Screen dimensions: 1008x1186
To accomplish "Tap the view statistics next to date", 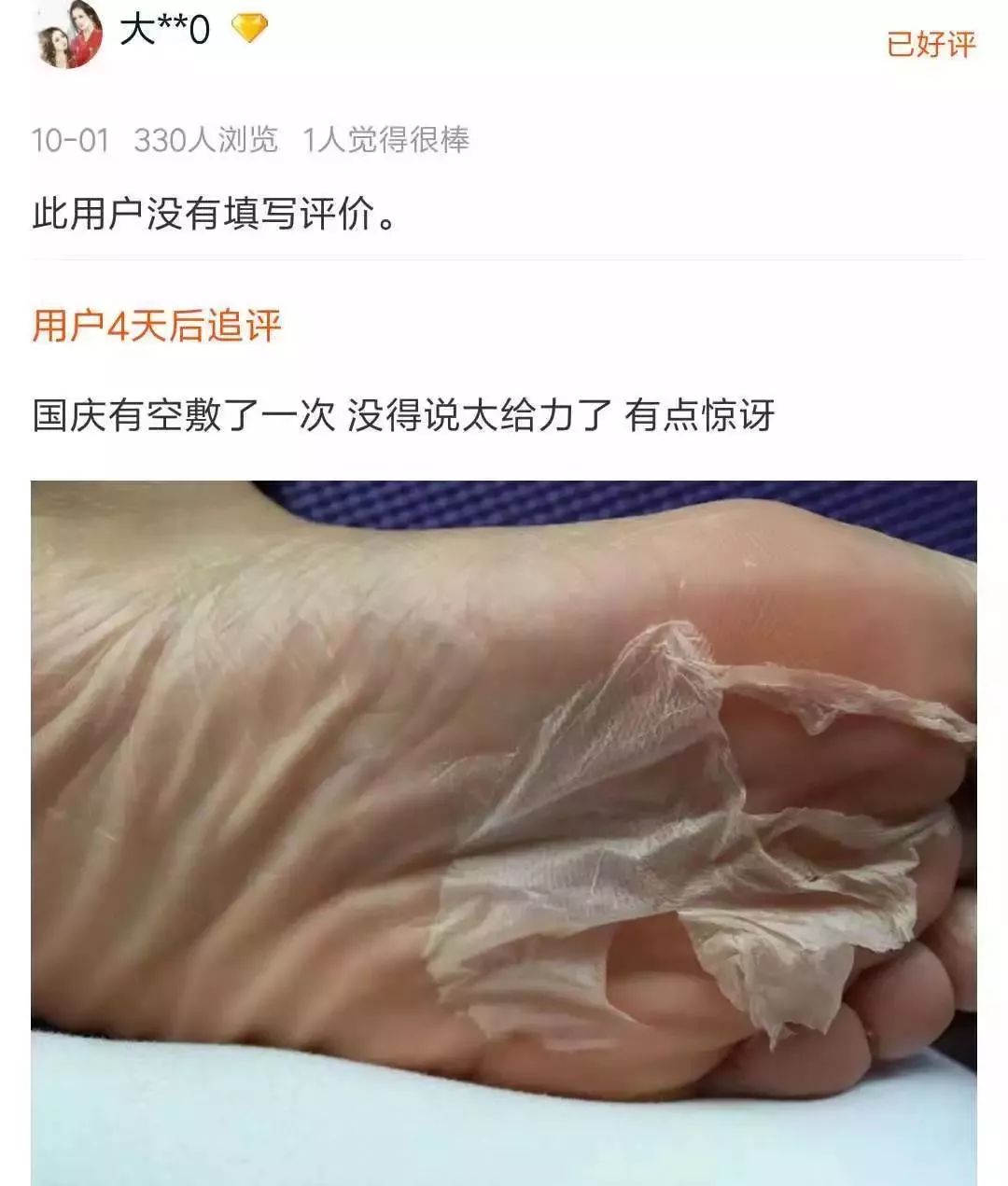I will [x=207, y=138].
